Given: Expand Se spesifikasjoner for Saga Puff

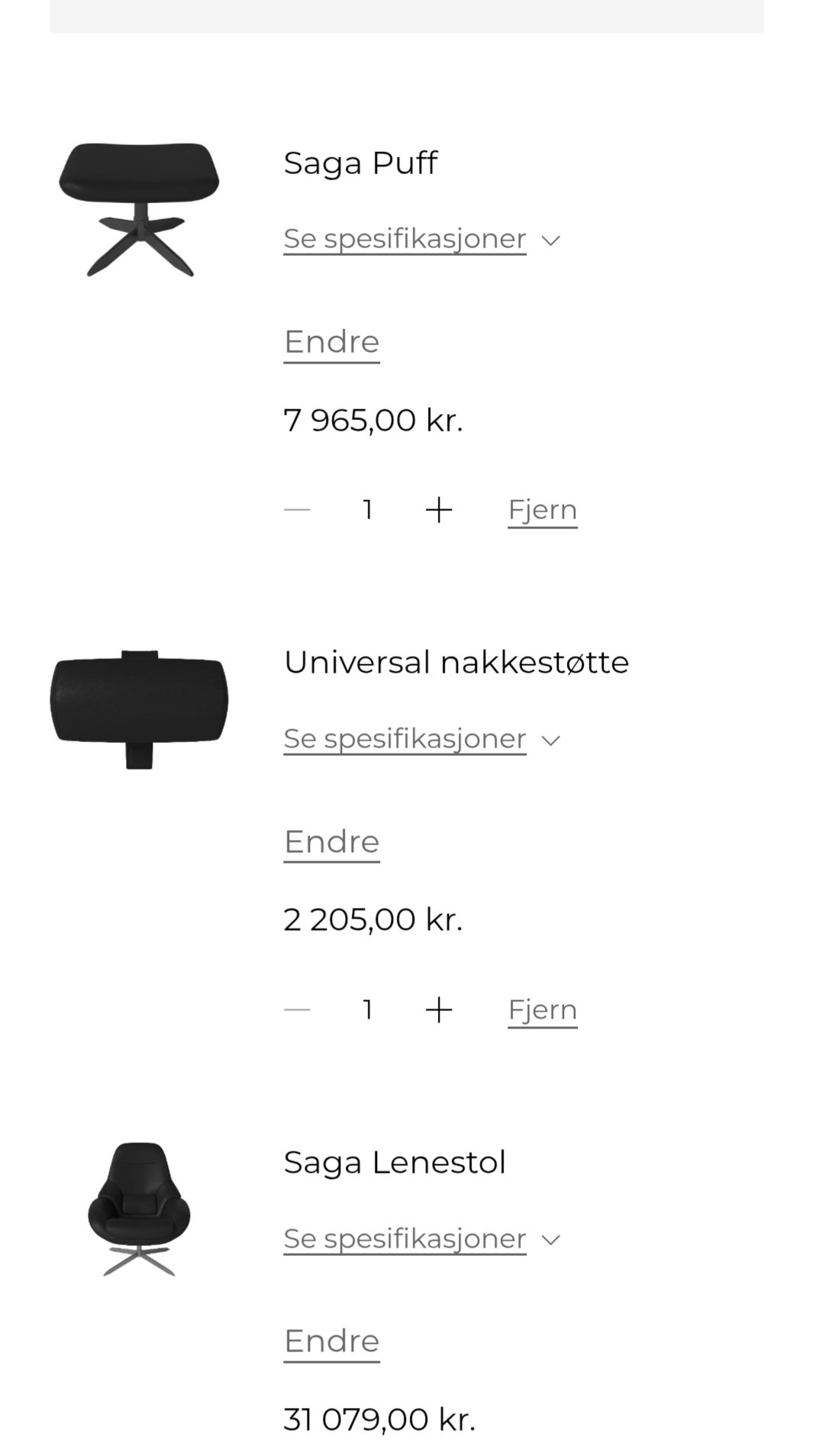Looking at the screenshot, I should (x=421, y=239).
